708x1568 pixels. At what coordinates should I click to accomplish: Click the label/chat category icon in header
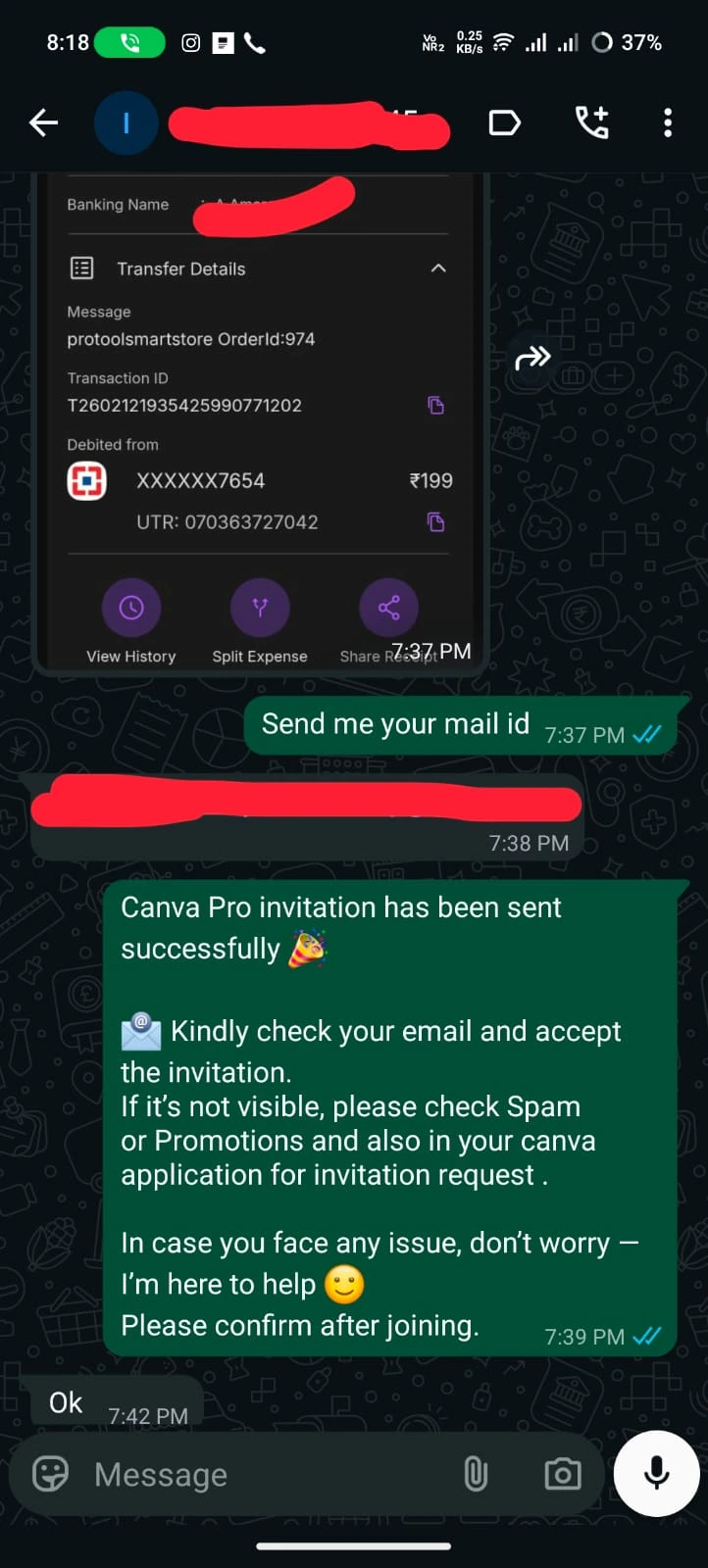tap(504, 122)
